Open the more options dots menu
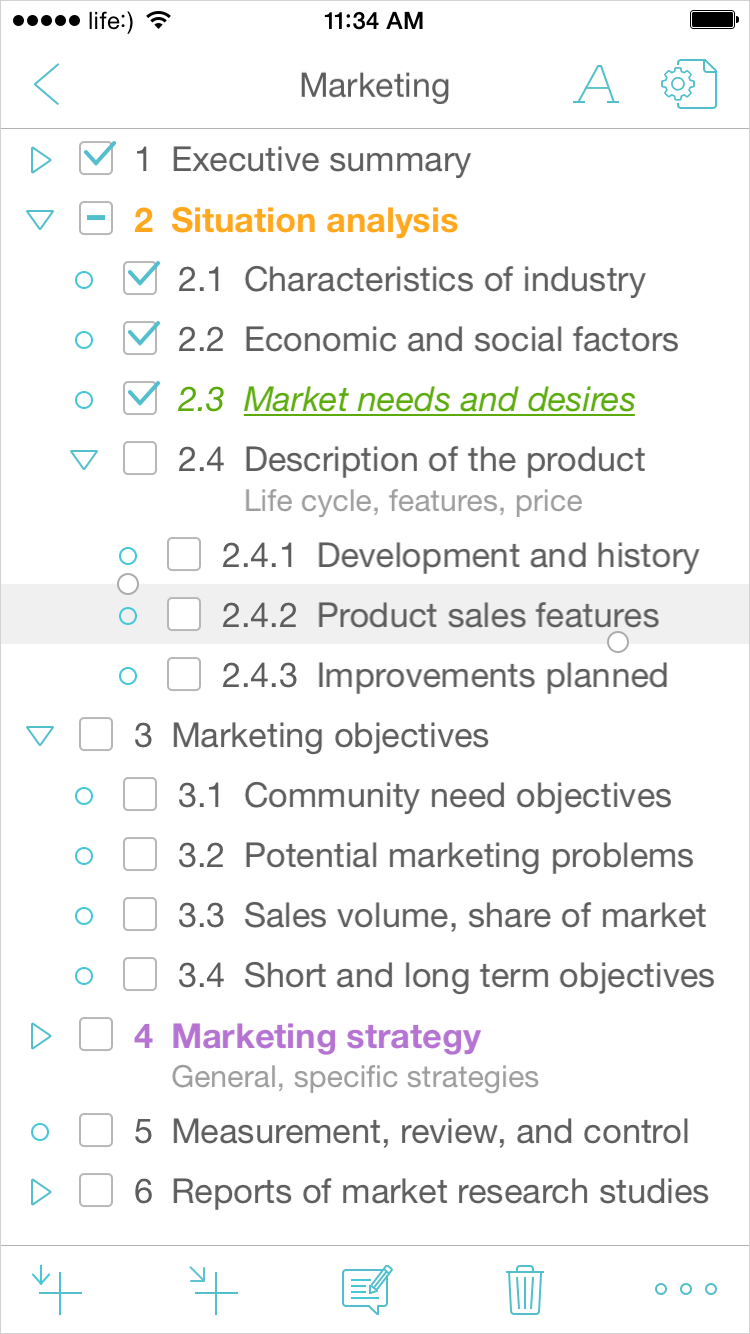 (686, 1289)
